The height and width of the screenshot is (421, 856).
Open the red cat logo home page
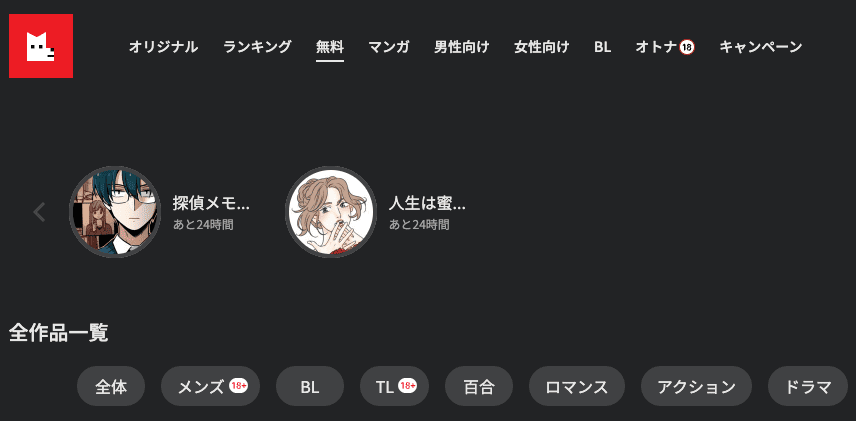coord(41,46)
